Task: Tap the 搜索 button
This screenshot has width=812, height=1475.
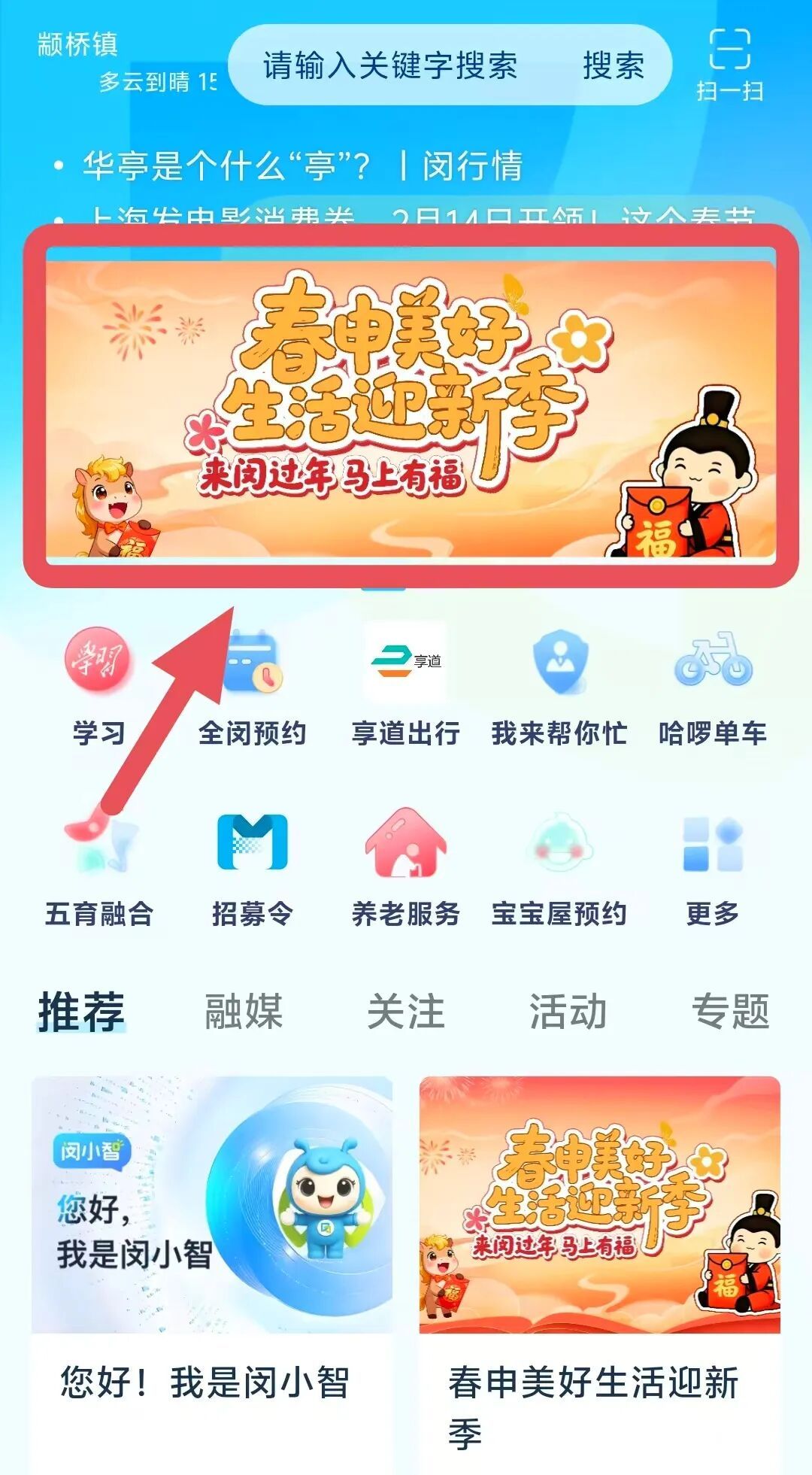Action: pos(614,65)
